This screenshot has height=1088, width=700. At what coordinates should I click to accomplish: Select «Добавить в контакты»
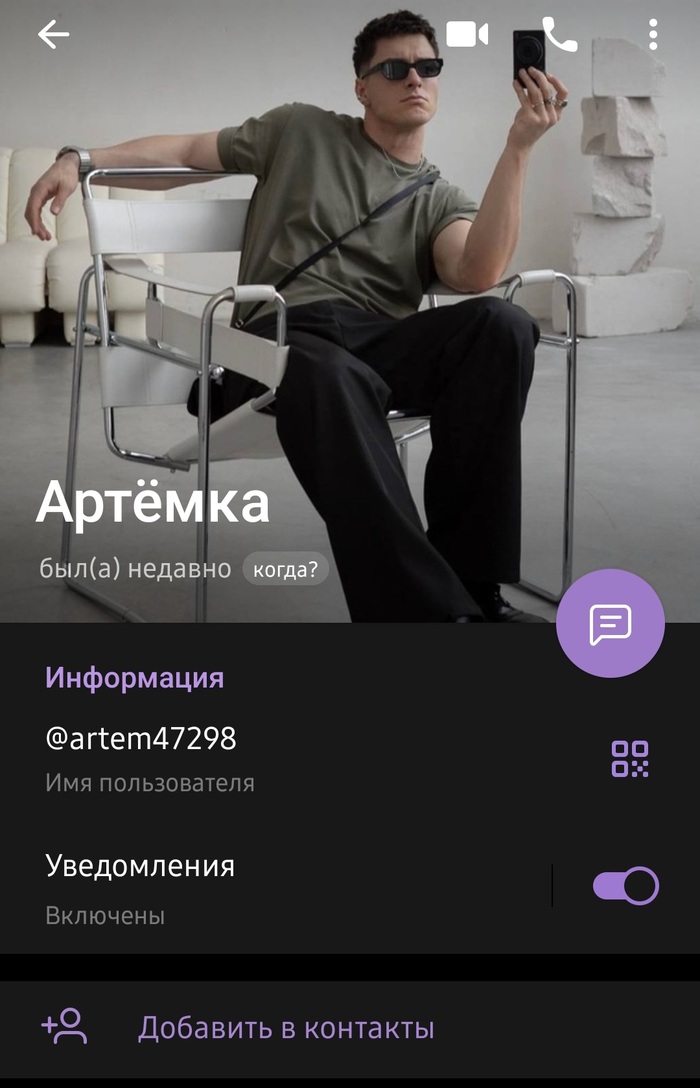click(x=285, y=1028)
